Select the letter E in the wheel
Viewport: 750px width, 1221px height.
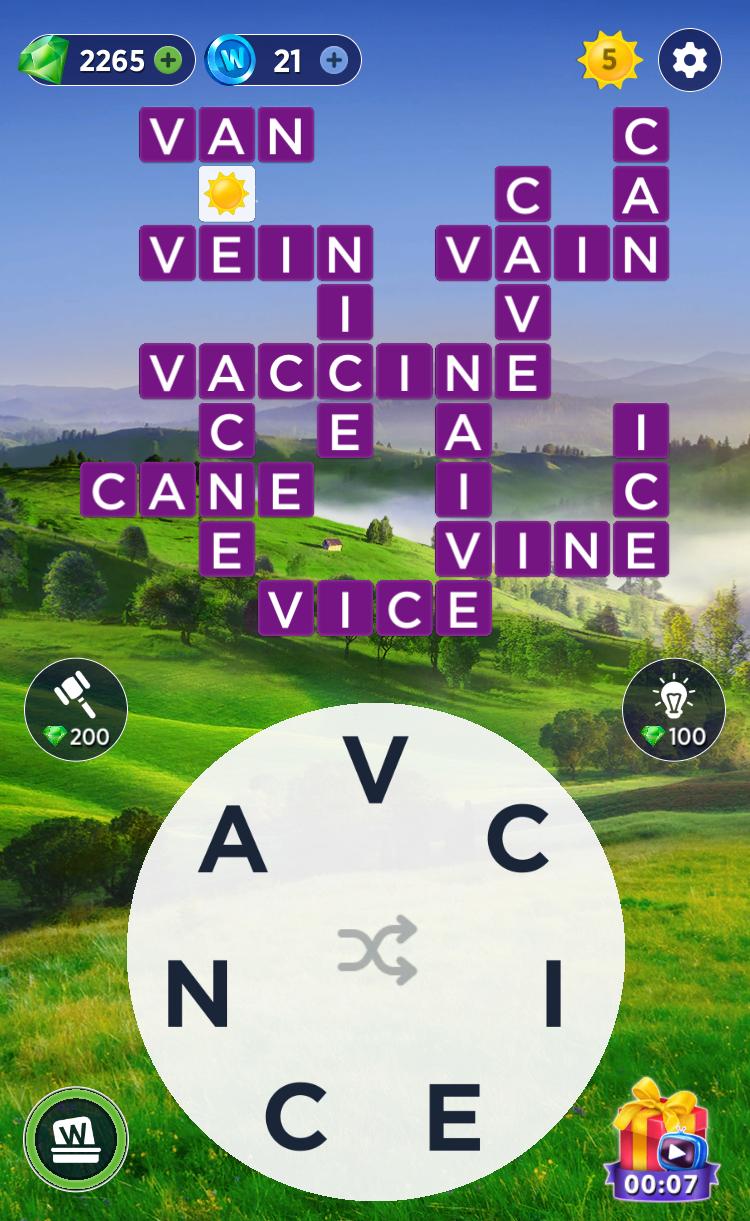454,1117
